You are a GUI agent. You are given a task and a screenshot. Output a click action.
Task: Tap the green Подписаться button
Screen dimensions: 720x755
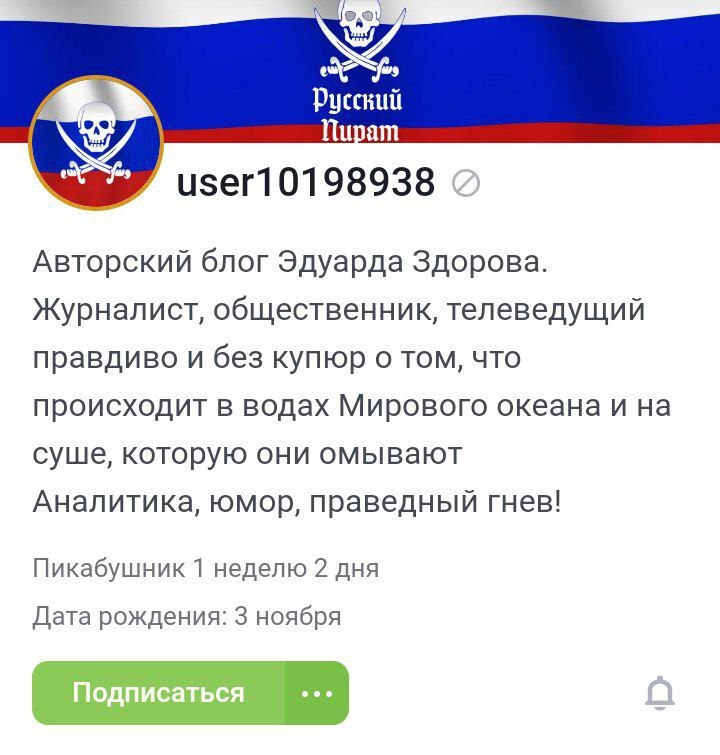tap(158, 692)
